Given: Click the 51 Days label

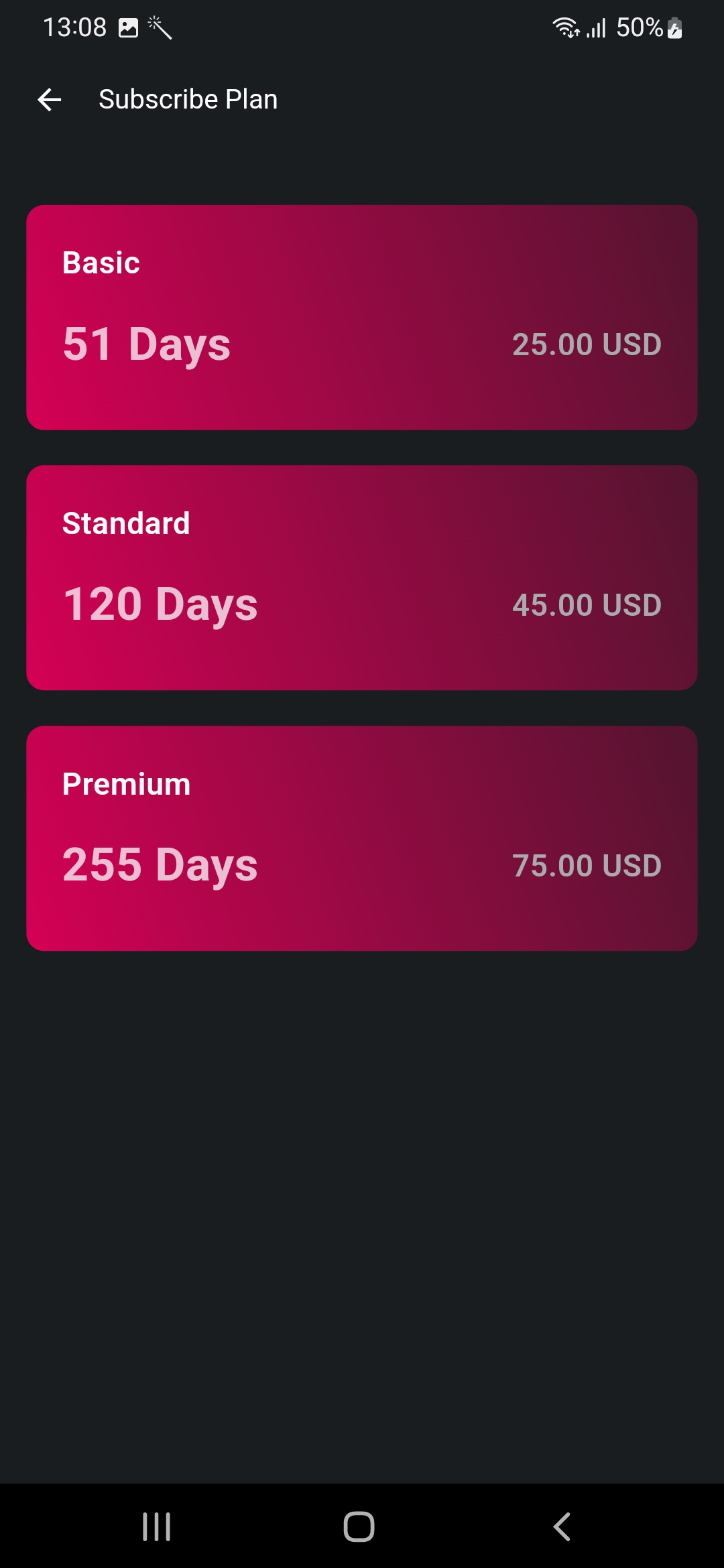Looking at the screenshot, I should [145, 344].
